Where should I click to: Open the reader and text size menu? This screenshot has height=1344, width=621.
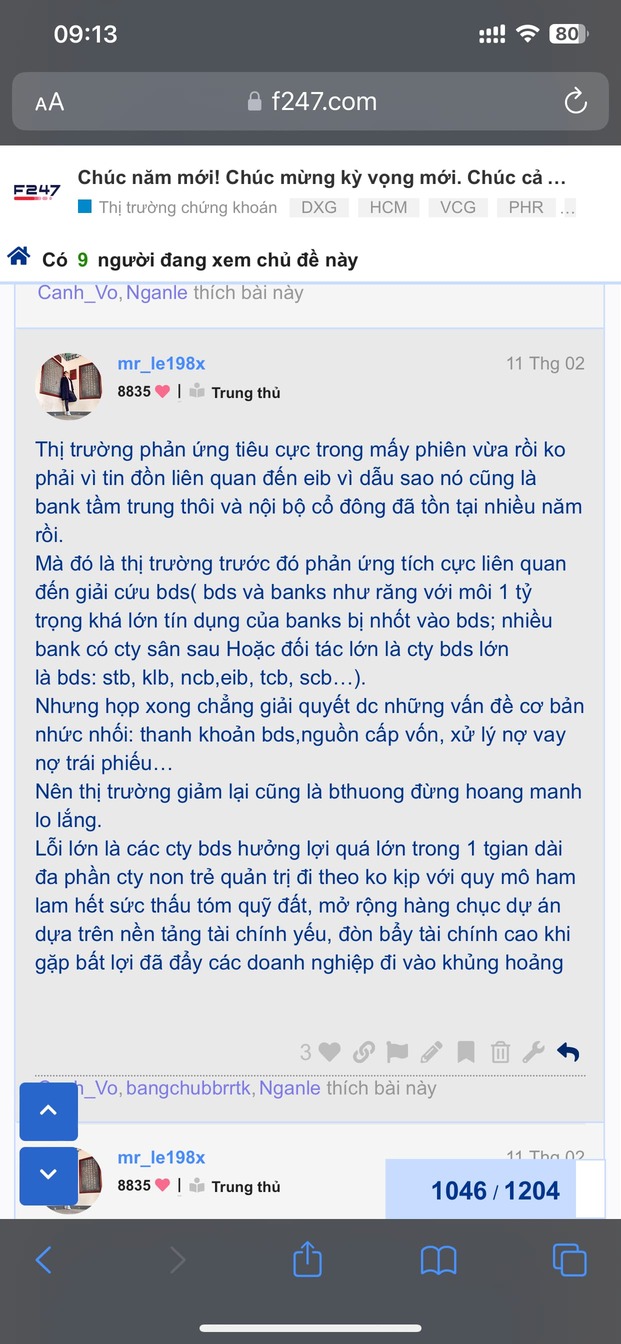pos(49,102)
